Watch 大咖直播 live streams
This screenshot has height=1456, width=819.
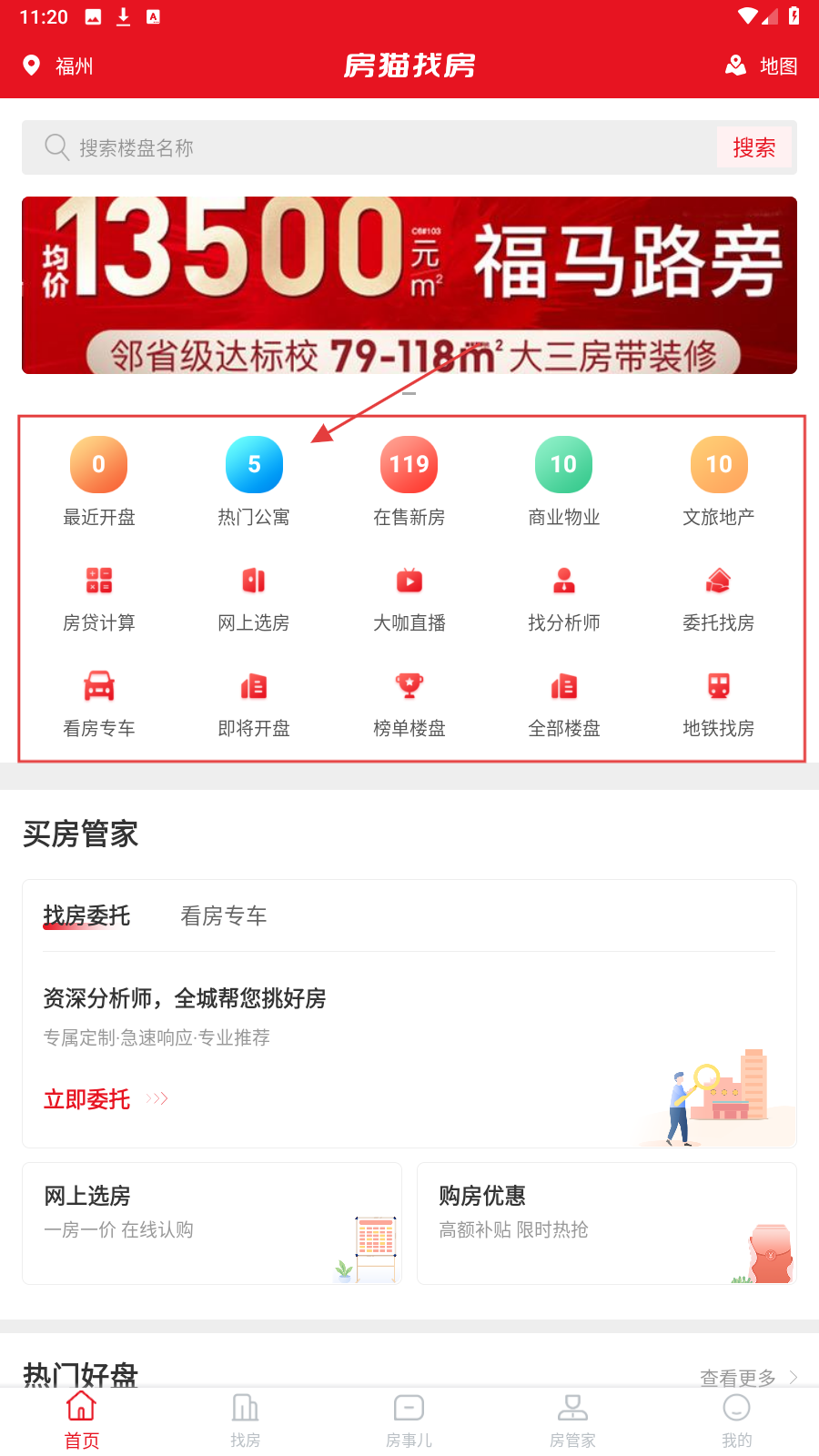click(409, 598)
